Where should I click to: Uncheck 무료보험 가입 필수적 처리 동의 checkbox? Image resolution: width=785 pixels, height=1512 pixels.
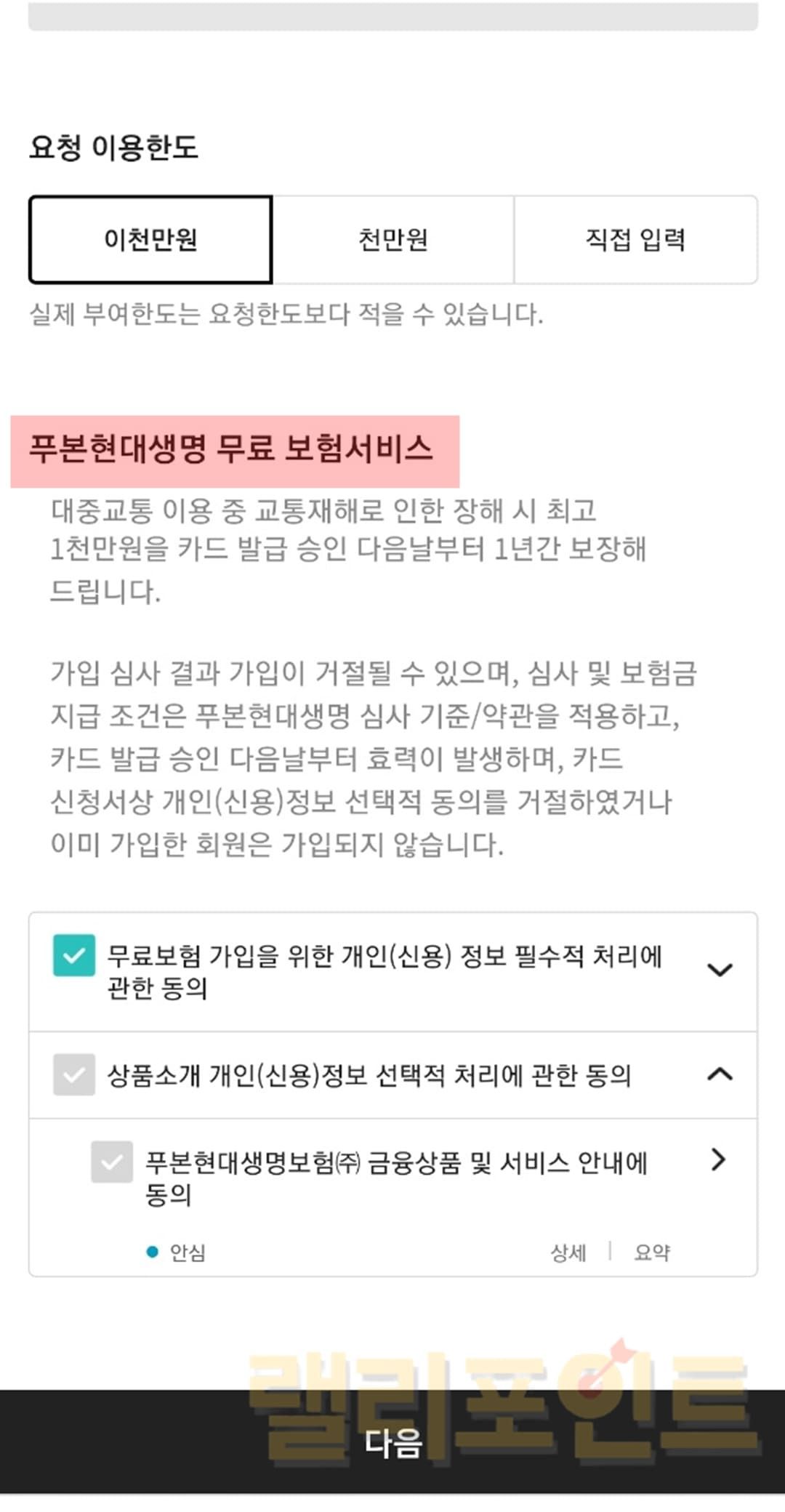point(74,955)
